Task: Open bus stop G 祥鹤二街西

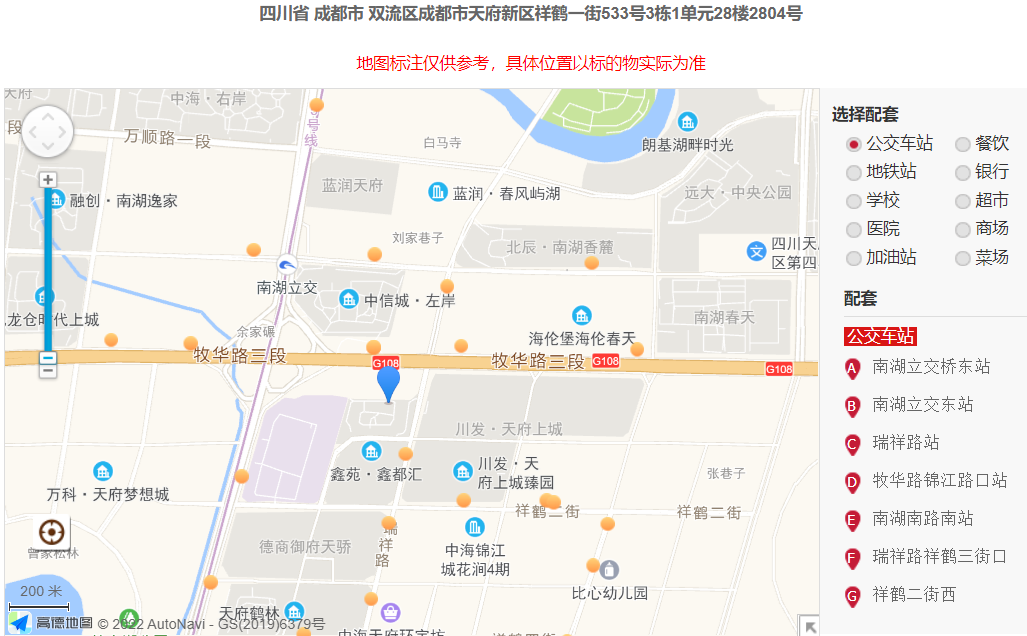Action: 913,595
